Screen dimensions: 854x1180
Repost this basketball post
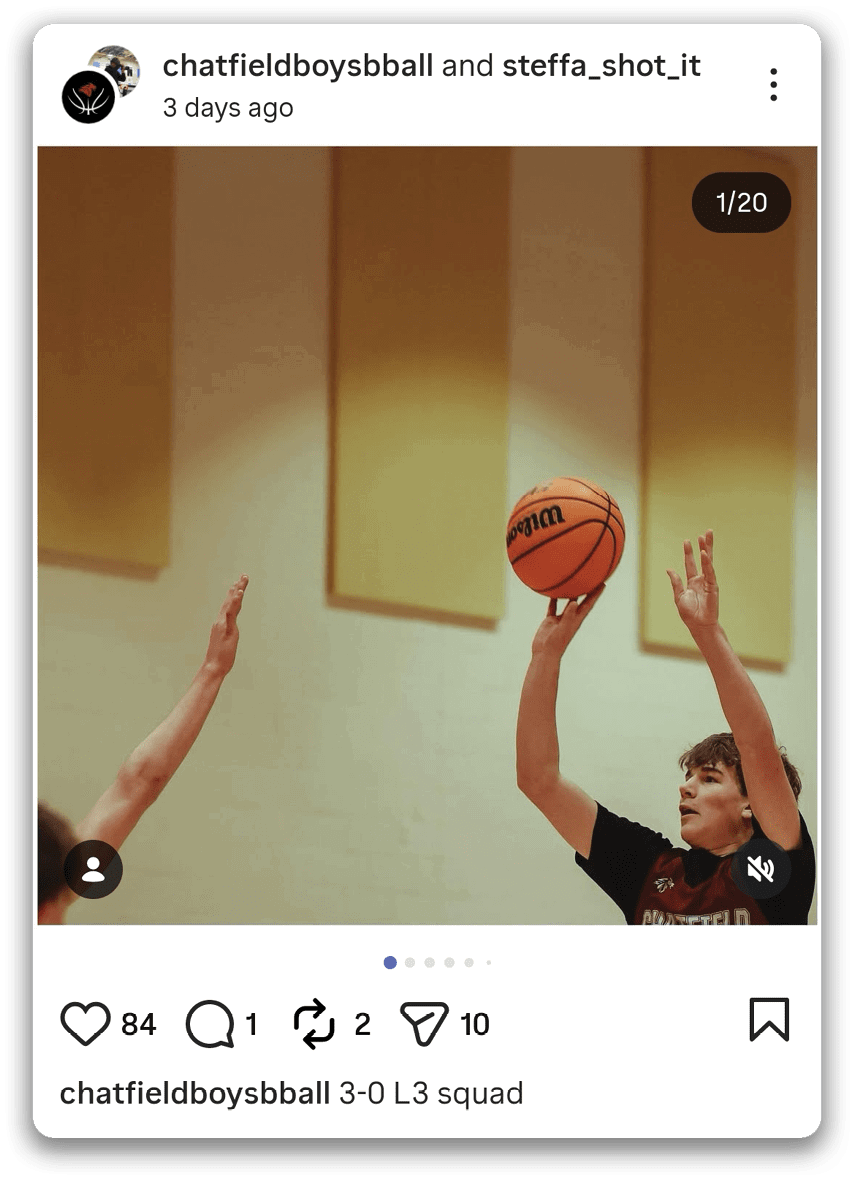click(314, 1024)
